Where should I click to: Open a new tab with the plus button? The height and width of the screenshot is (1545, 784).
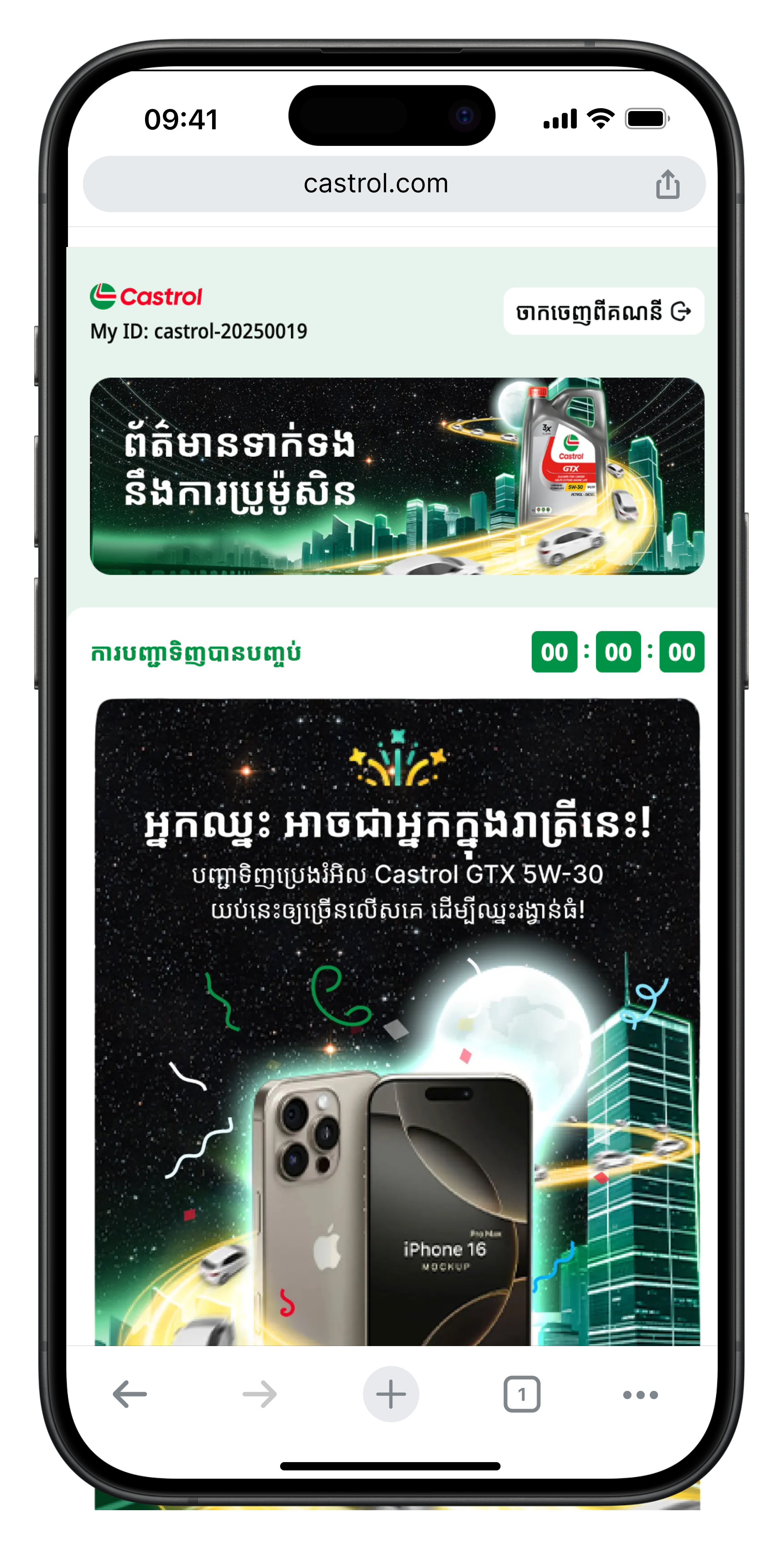[391, 1395]
